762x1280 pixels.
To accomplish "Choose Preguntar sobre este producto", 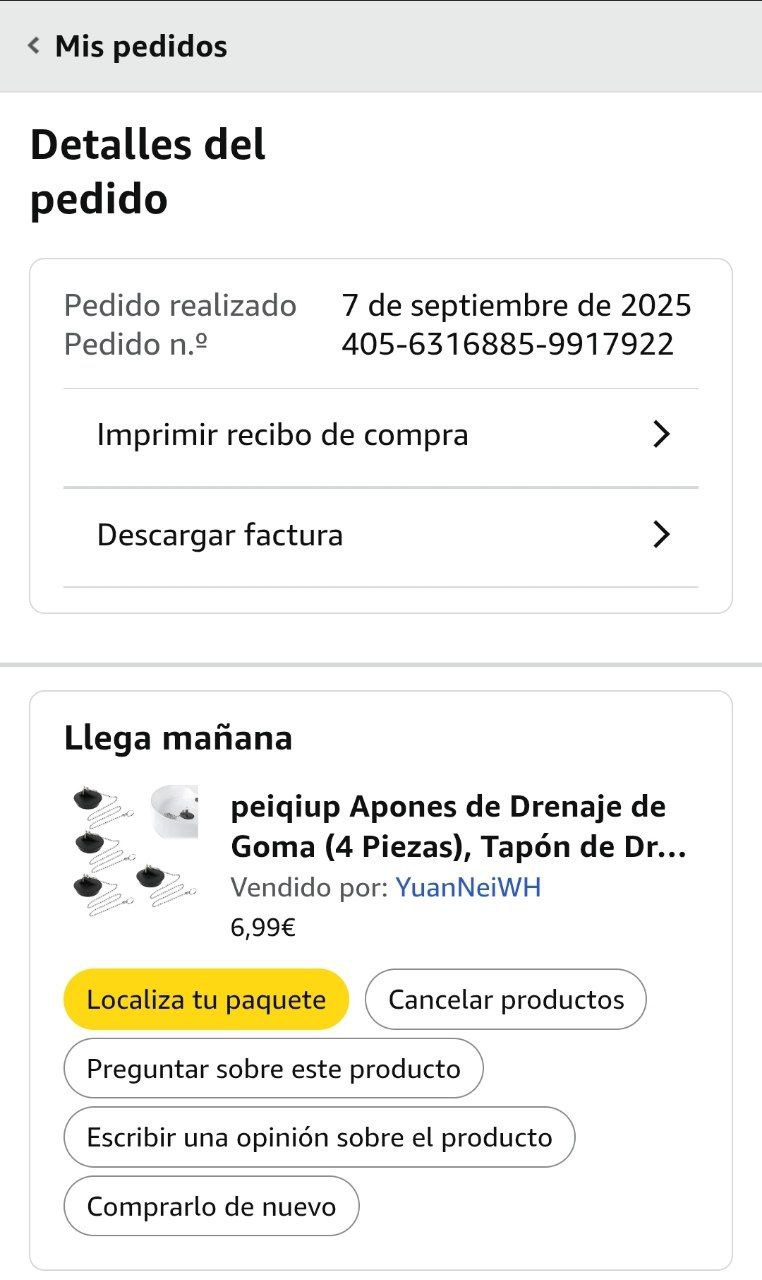I will click(273, 1068).
